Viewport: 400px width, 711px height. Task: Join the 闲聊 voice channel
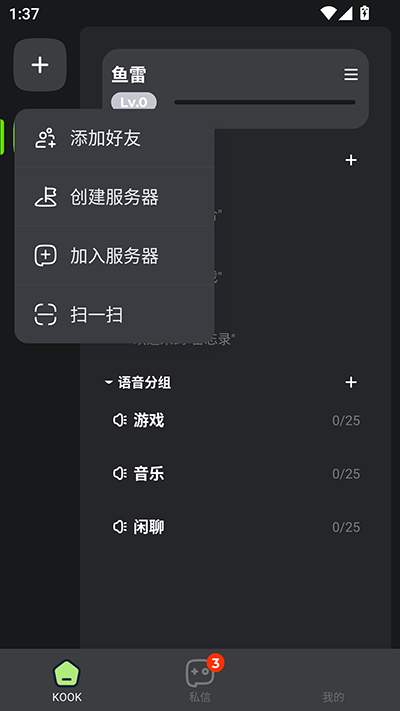(236, 527)
